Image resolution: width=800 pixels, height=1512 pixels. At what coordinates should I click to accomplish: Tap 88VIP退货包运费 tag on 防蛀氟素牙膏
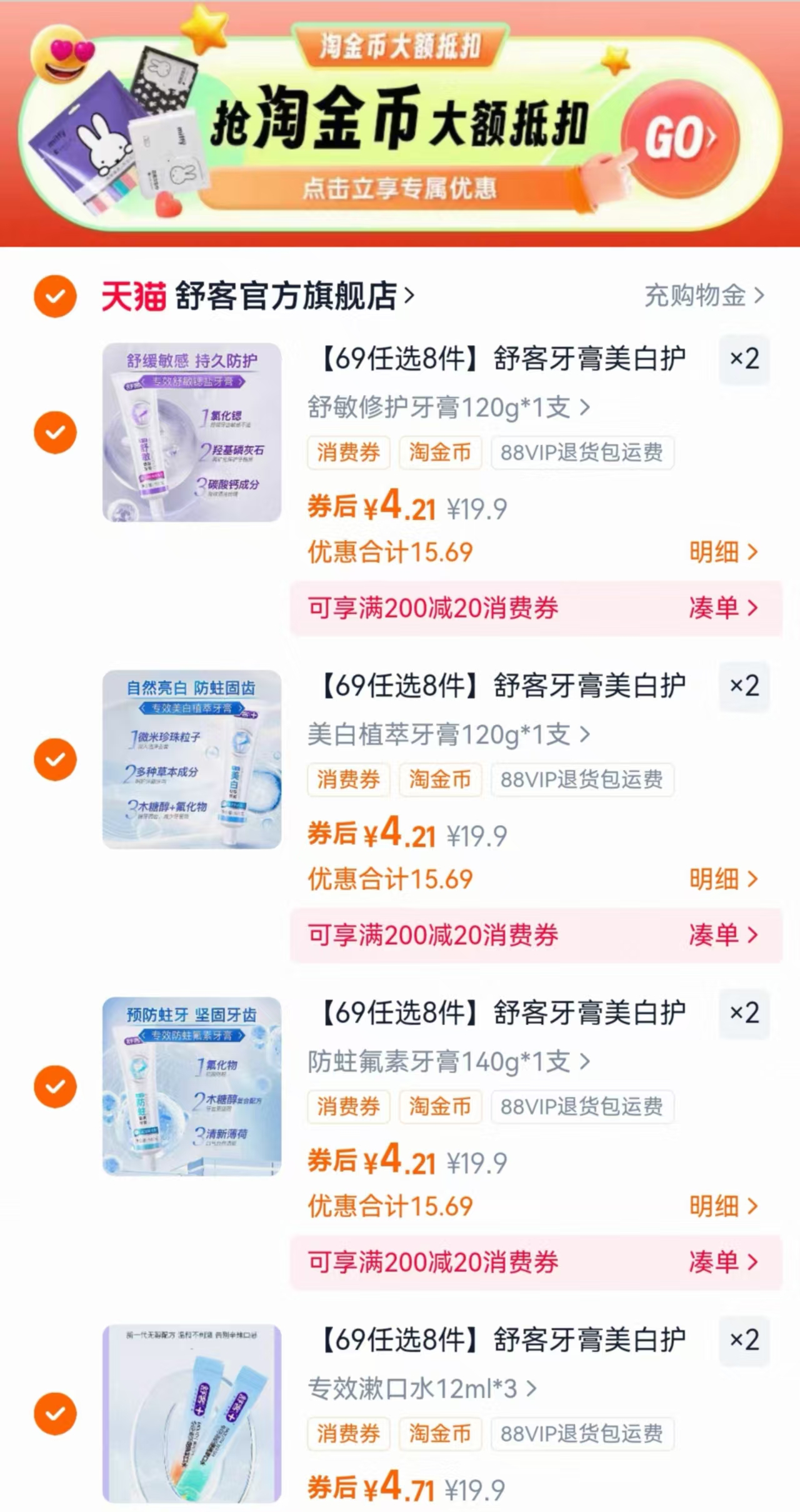click(x=582, y=1107)
